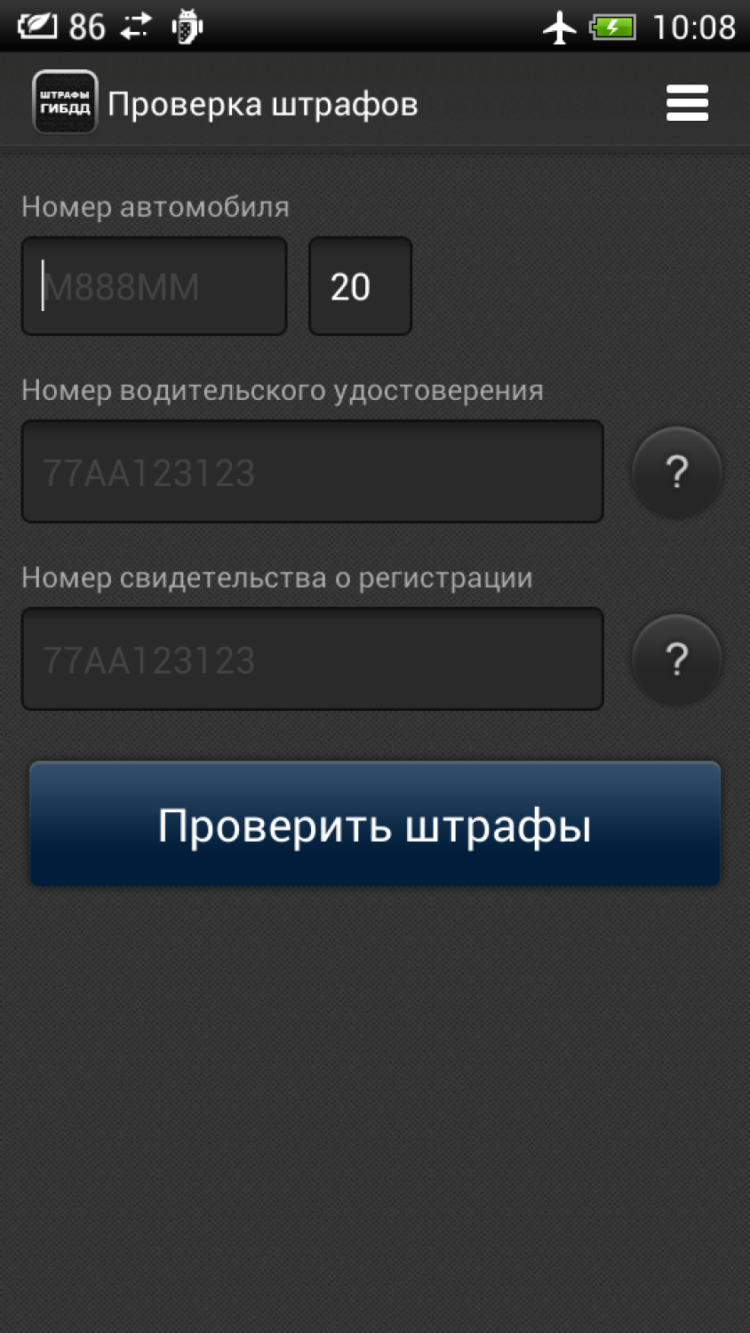Tap the registration certificate number field
Screen dimensions: 750x1333
pyautogui.click(x=312, y=660)
